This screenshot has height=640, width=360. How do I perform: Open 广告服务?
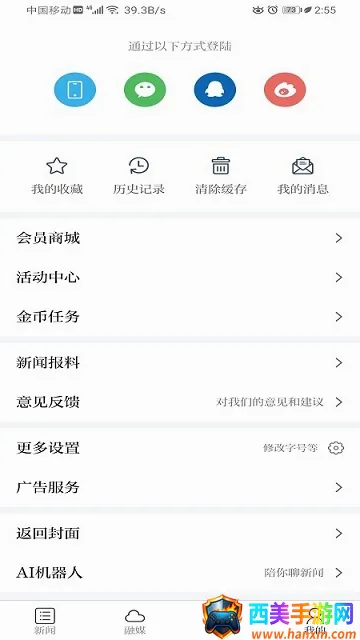click(x=180, y=487)
